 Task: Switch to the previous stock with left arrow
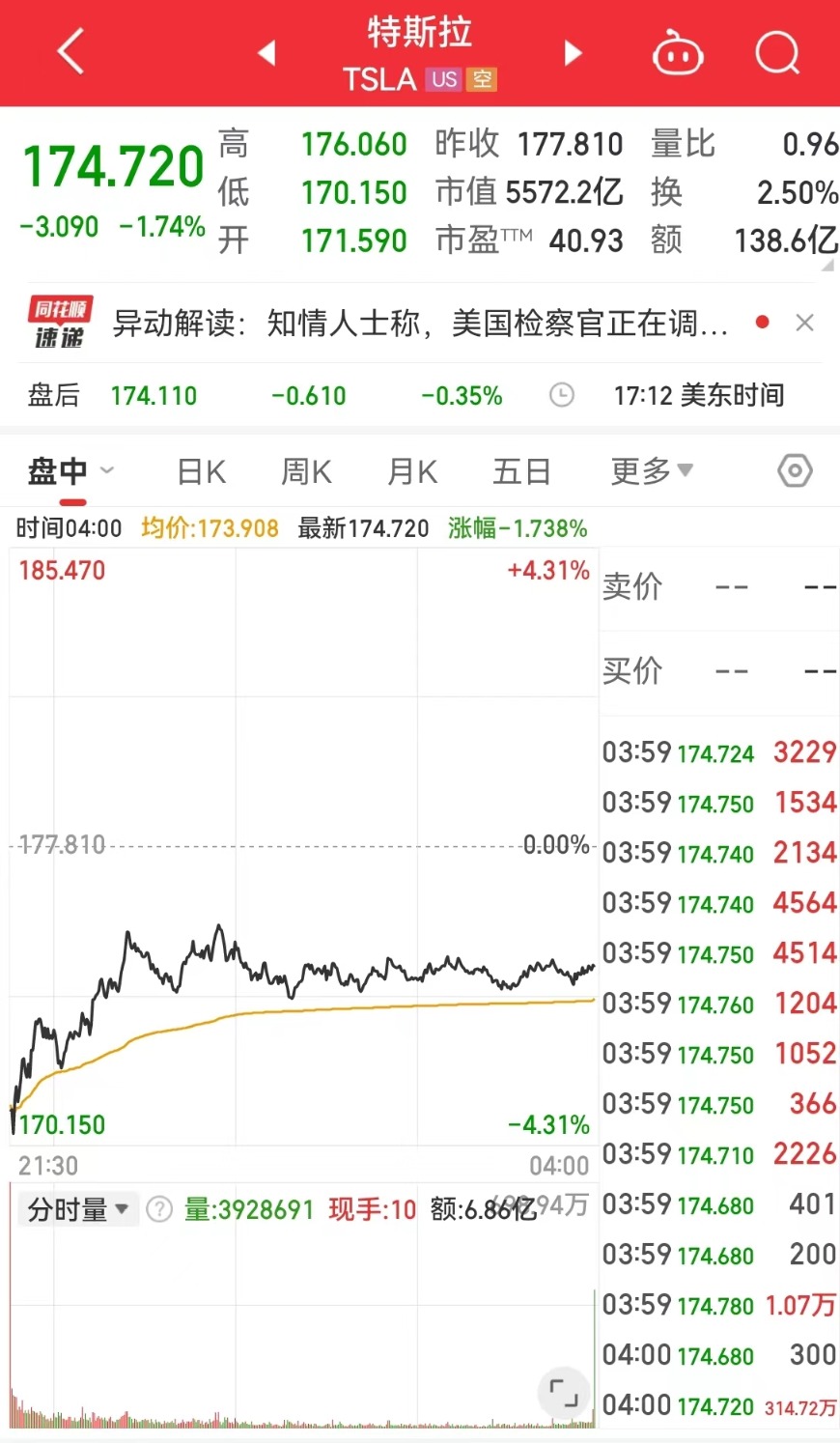coord(266,52)
